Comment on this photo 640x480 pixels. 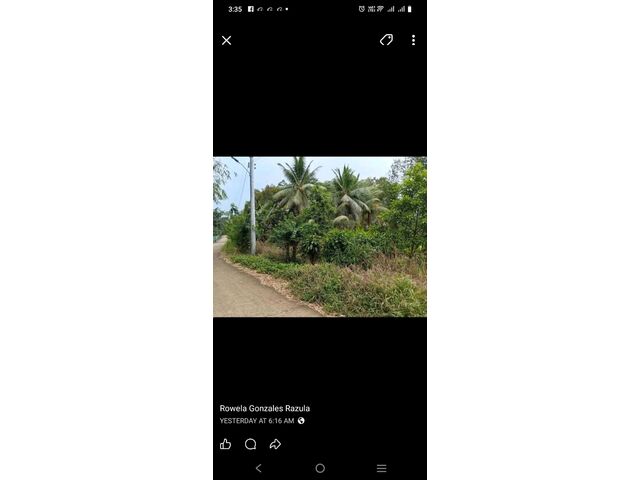(250, 444)
